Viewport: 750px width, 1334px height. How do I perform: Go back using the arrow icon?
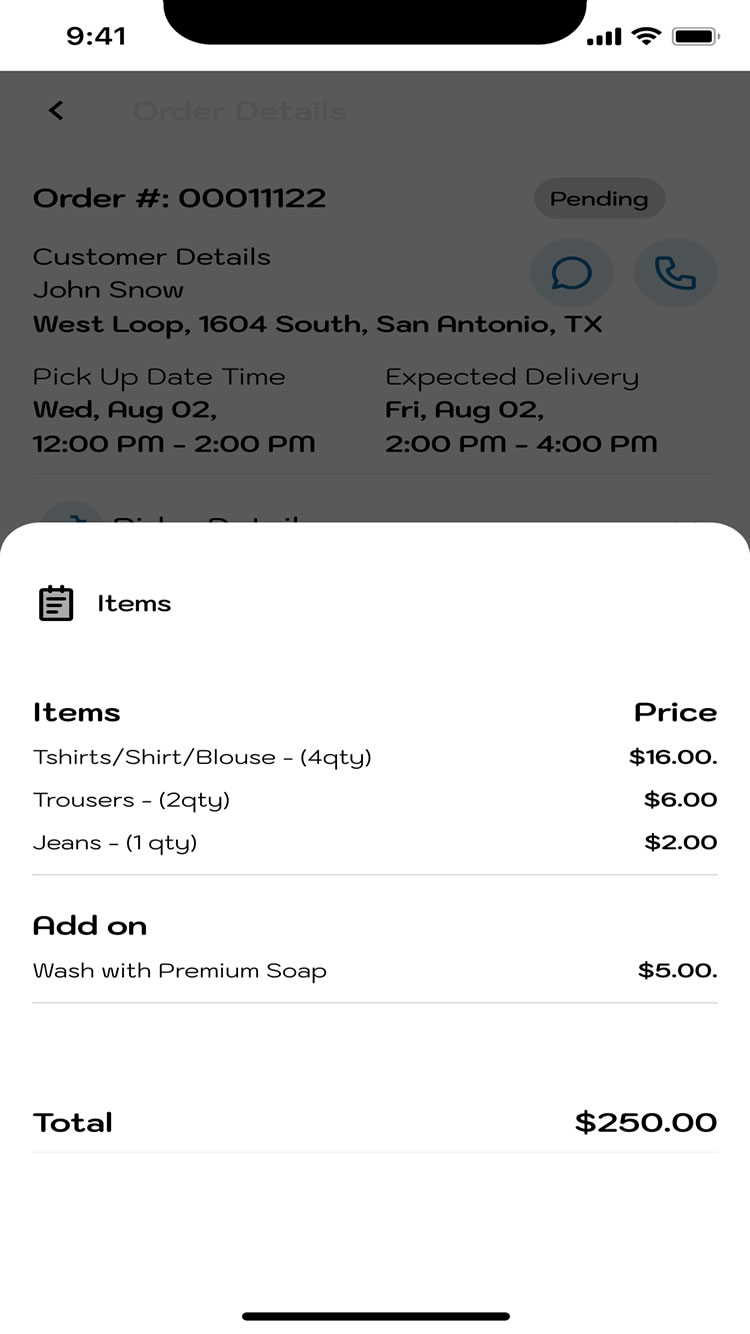pos(56,111)
